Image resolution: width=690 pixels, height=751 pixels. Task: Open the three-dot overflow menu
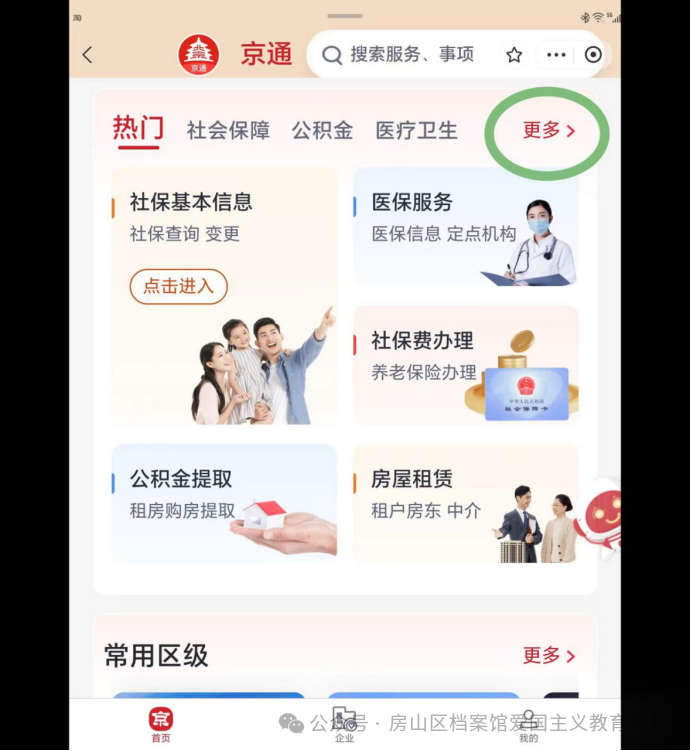[x=556, y=55]
